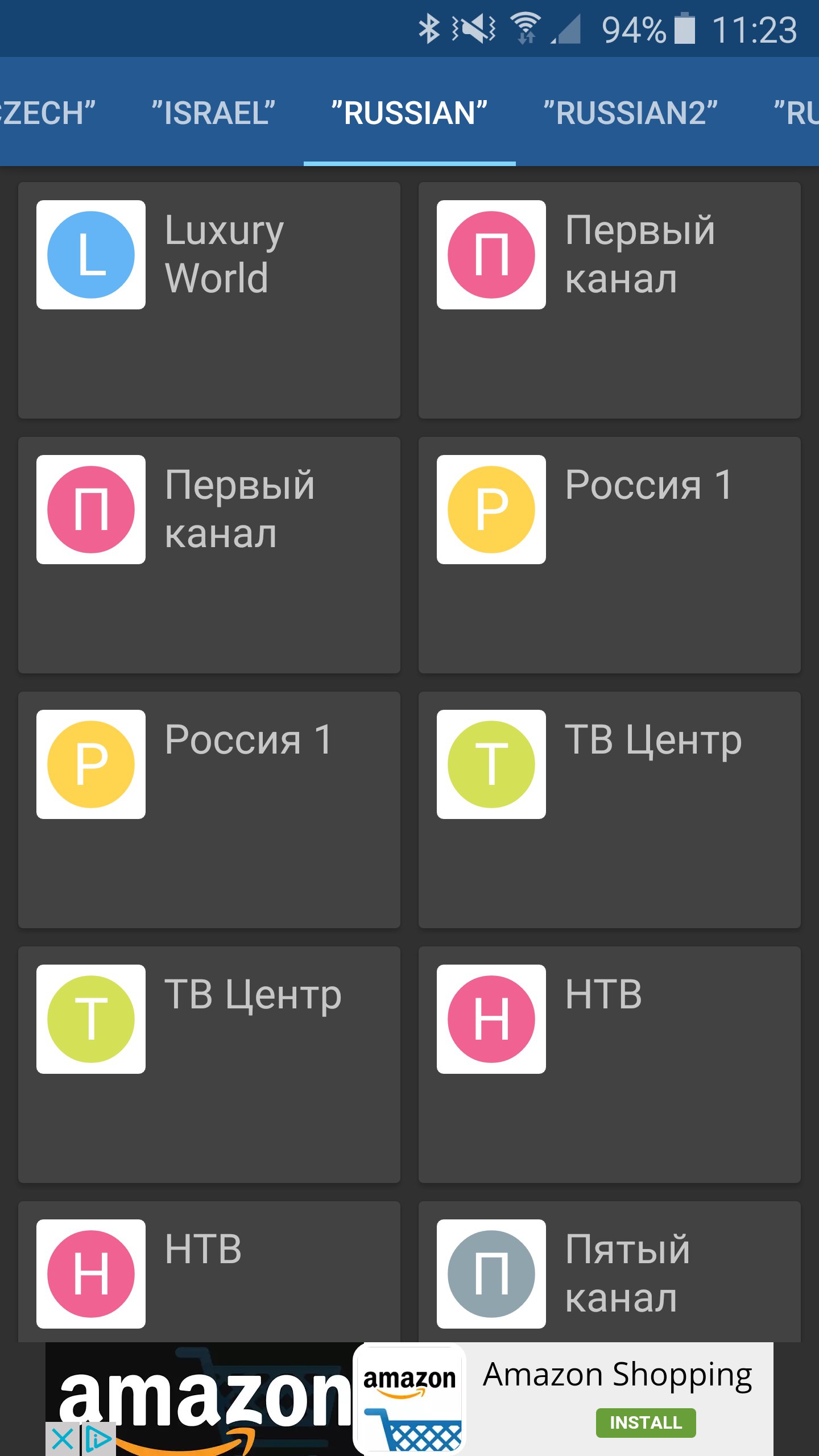Switch to the ISRAEL tab
Image resolution: width=819 pixels, height=1456 pixels.
coord(213,111)
